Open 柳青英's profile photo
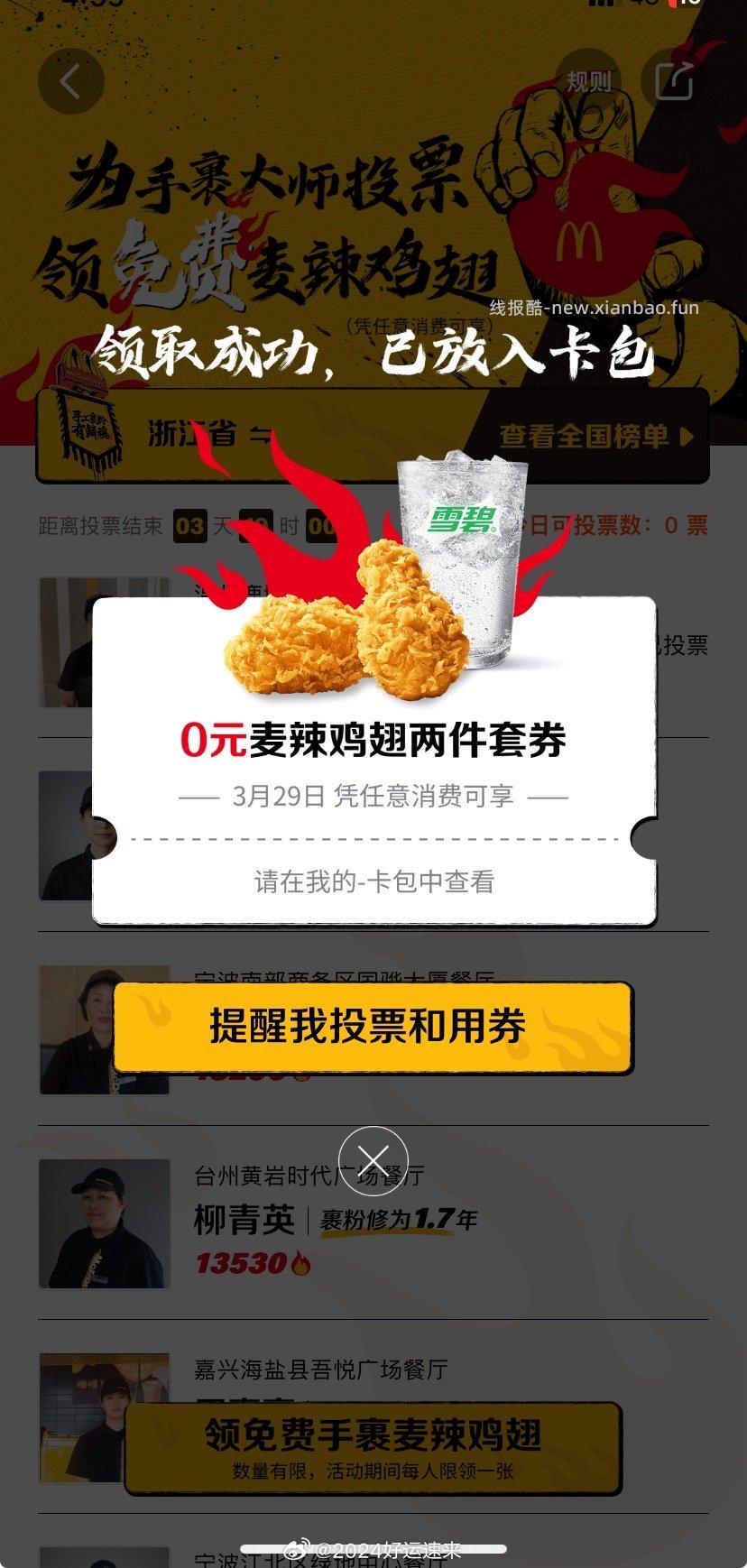This screenshot has height=1568, width=747. pos(105,1222)
